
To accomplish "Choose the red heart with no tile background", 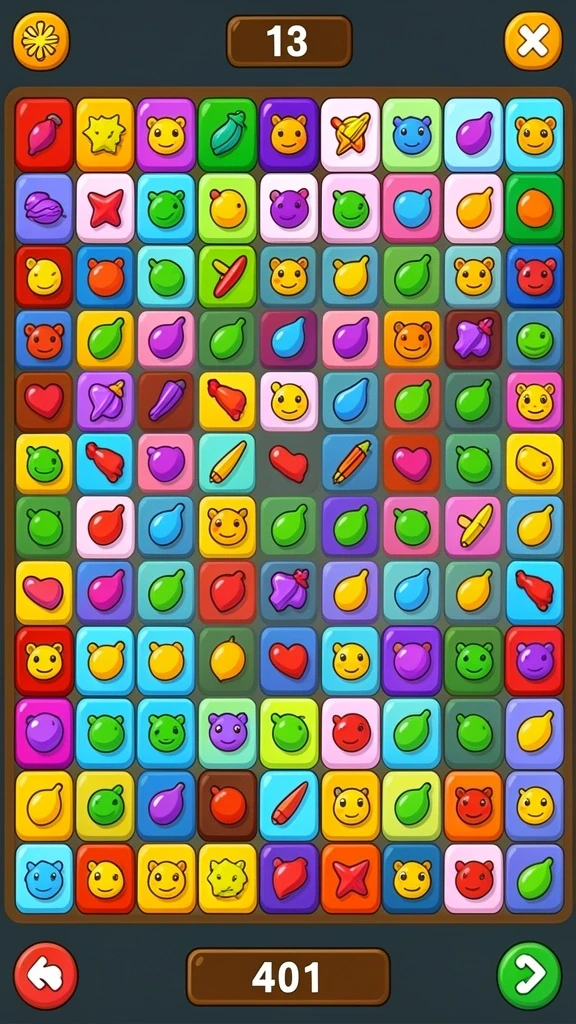I will pyautogui.click(x=289, y=464).
